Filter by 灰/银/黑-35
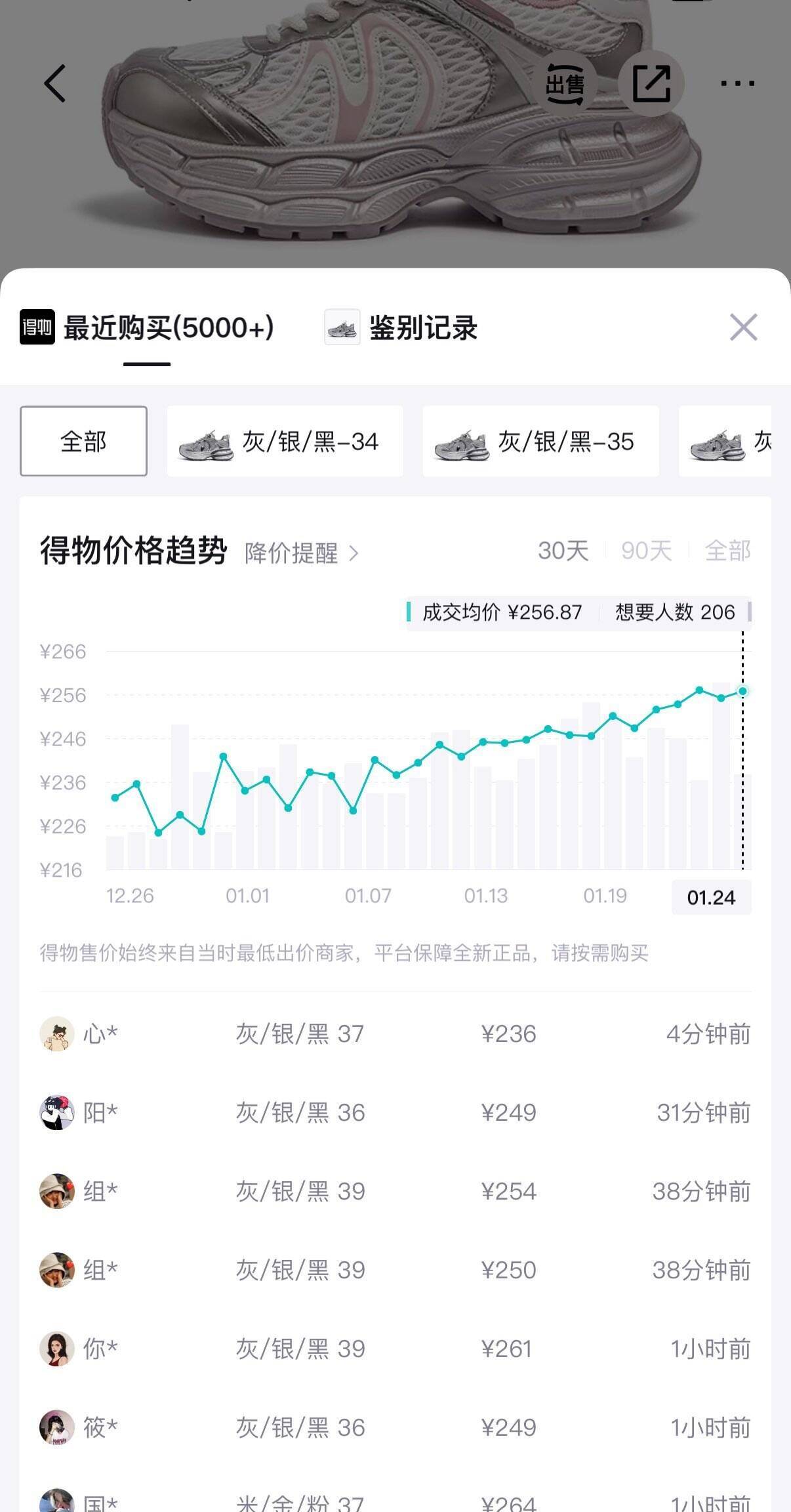The height and width of the screenshot is (1512, 791). pyautogui.click(x=540, y=441)
